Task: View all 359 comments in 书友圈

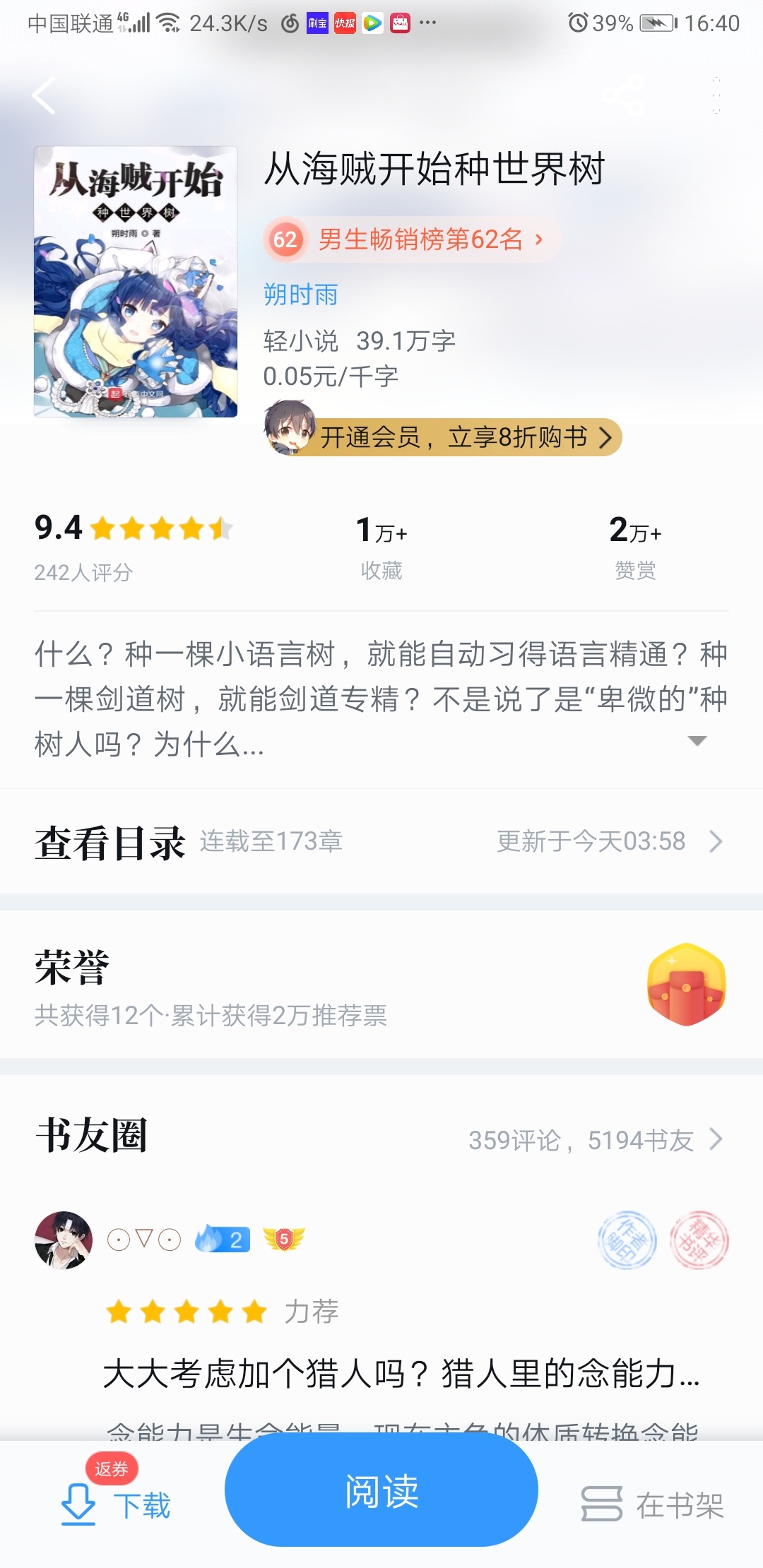Action: coord(595,1139)
